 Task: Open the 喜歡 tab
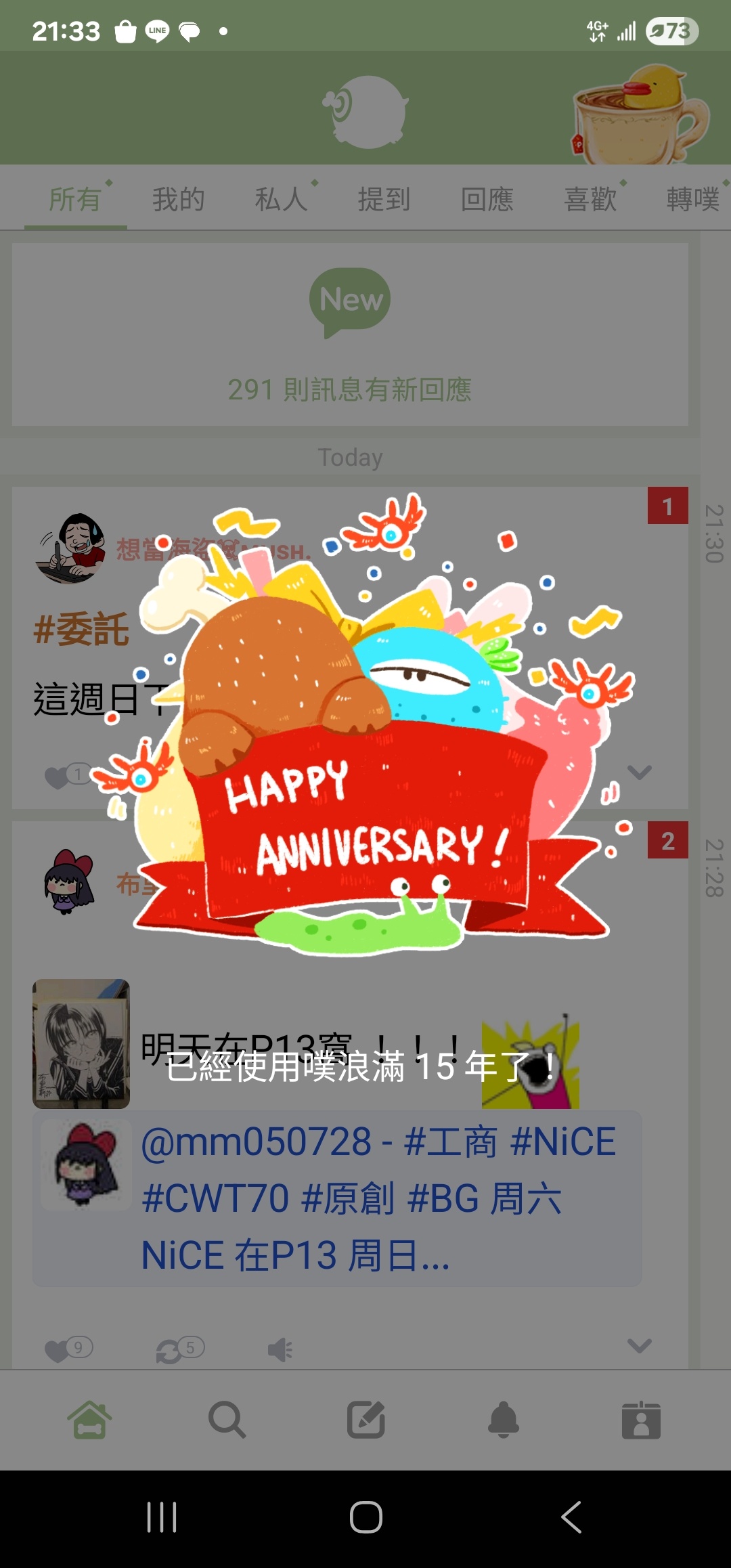[x=590, y=200]
